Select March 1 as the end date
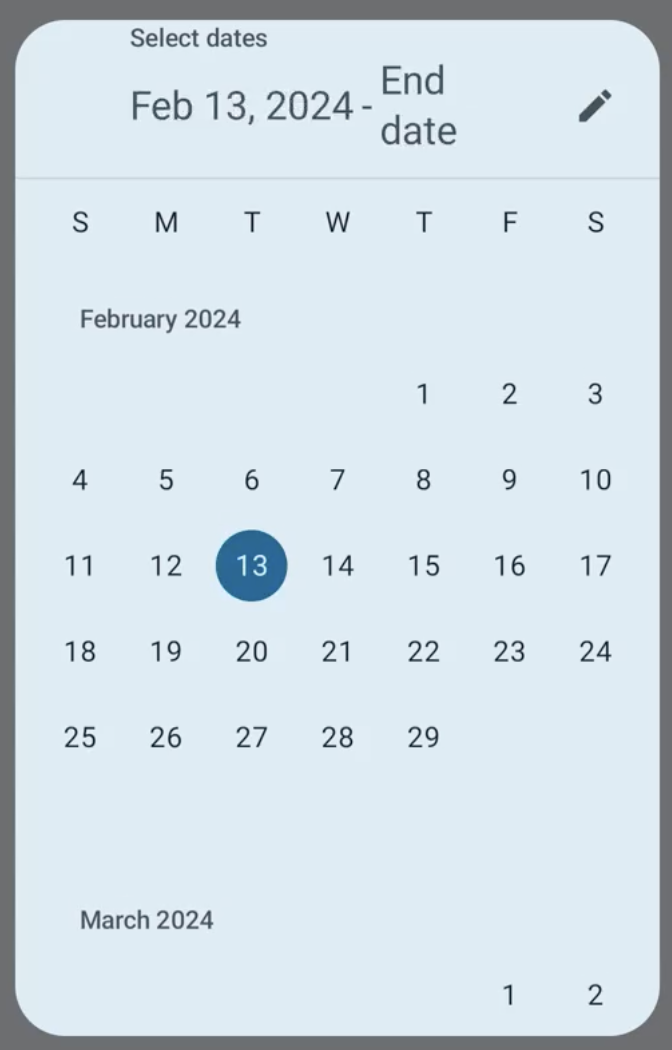 pyautogui.click(x=509, y=995)
